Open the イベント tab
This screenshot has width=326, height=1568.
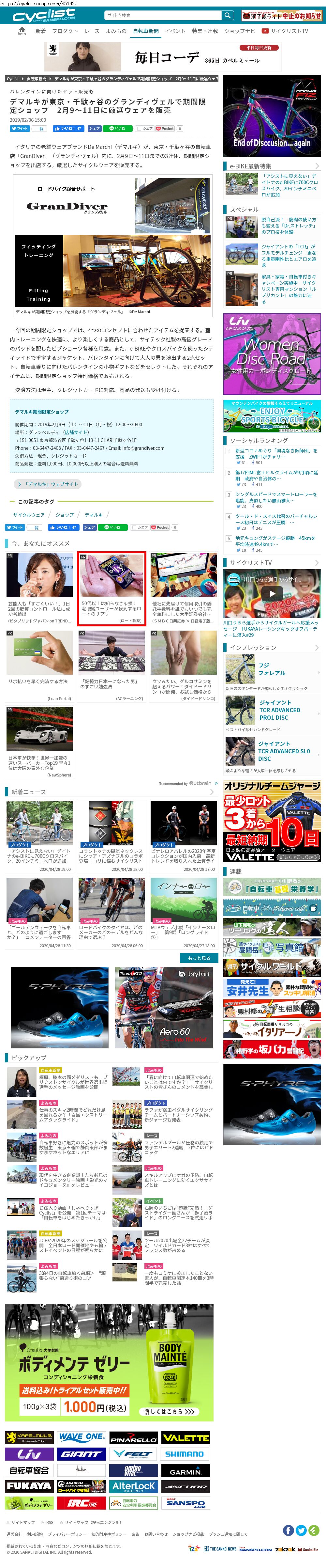pos(175,30)
